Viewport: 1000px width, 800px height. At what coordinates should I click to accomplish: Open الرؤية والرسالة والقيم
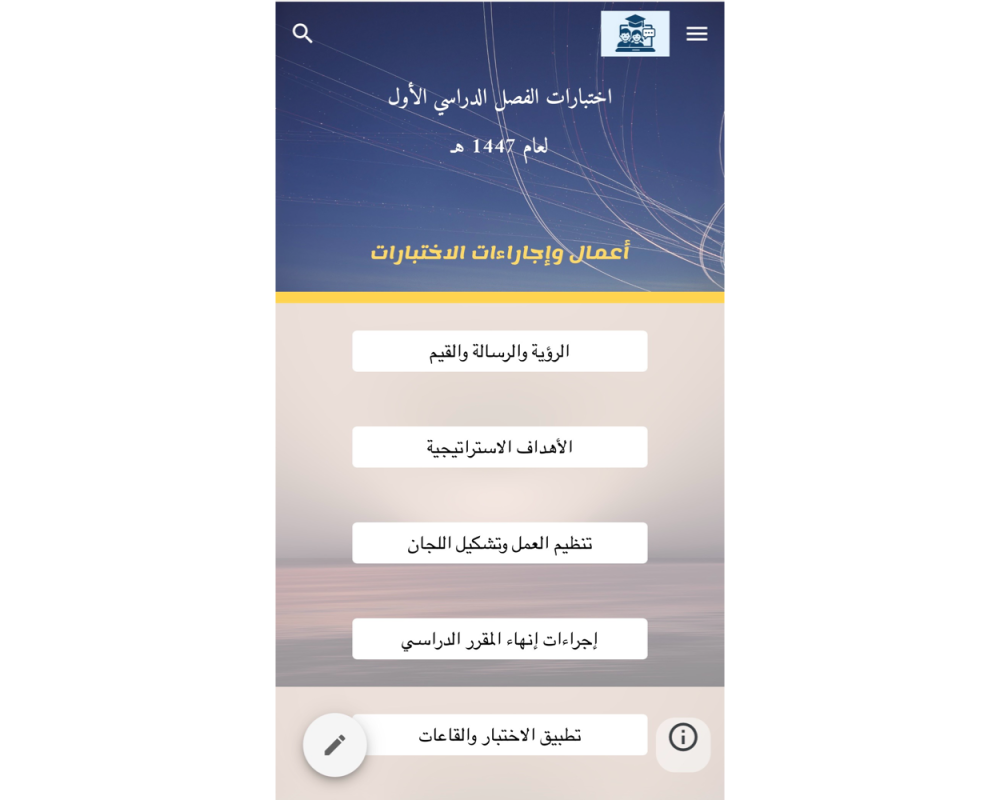tap(500, 351)
